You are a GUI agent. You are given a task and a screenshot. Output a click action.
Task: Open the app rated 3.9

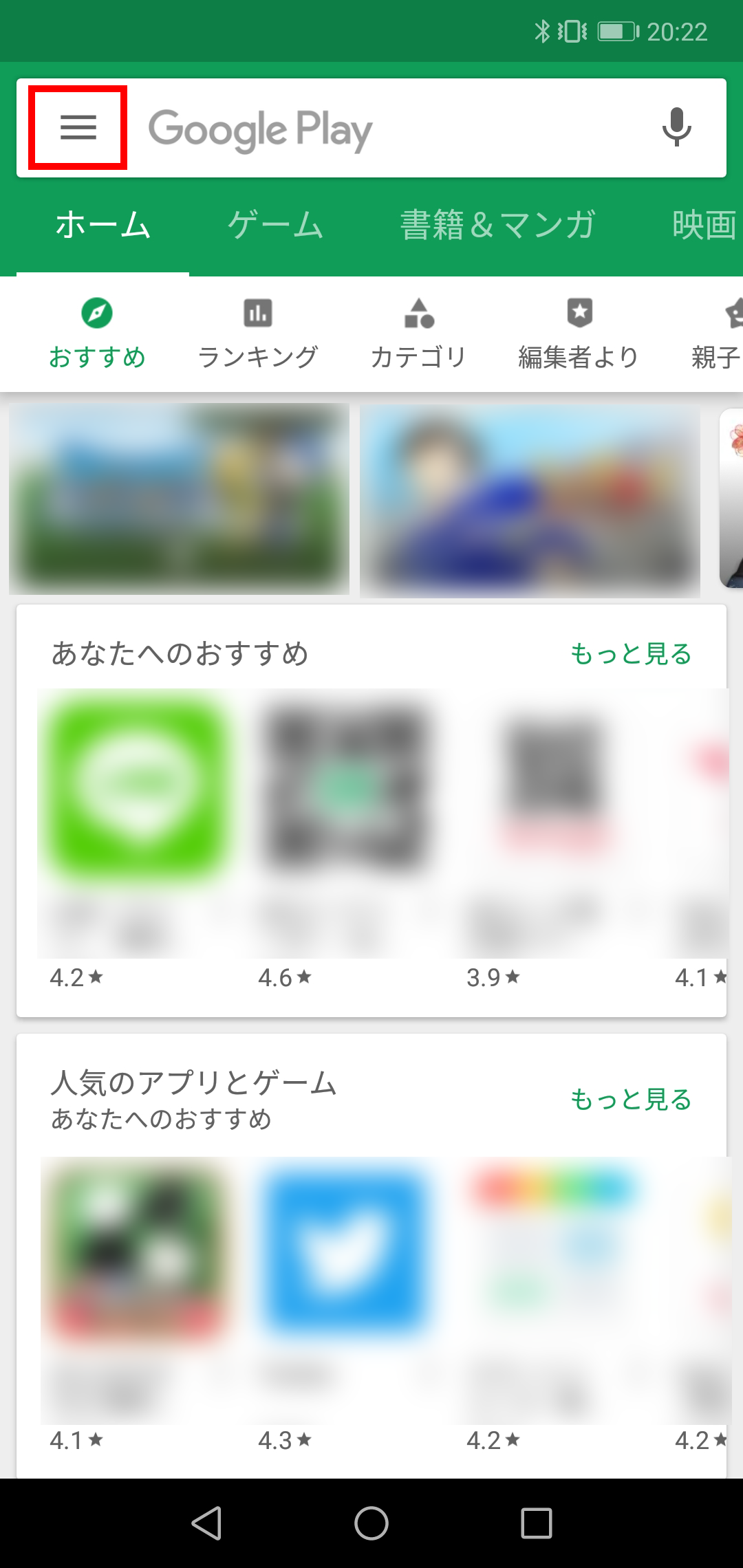(x=554, y=791)
